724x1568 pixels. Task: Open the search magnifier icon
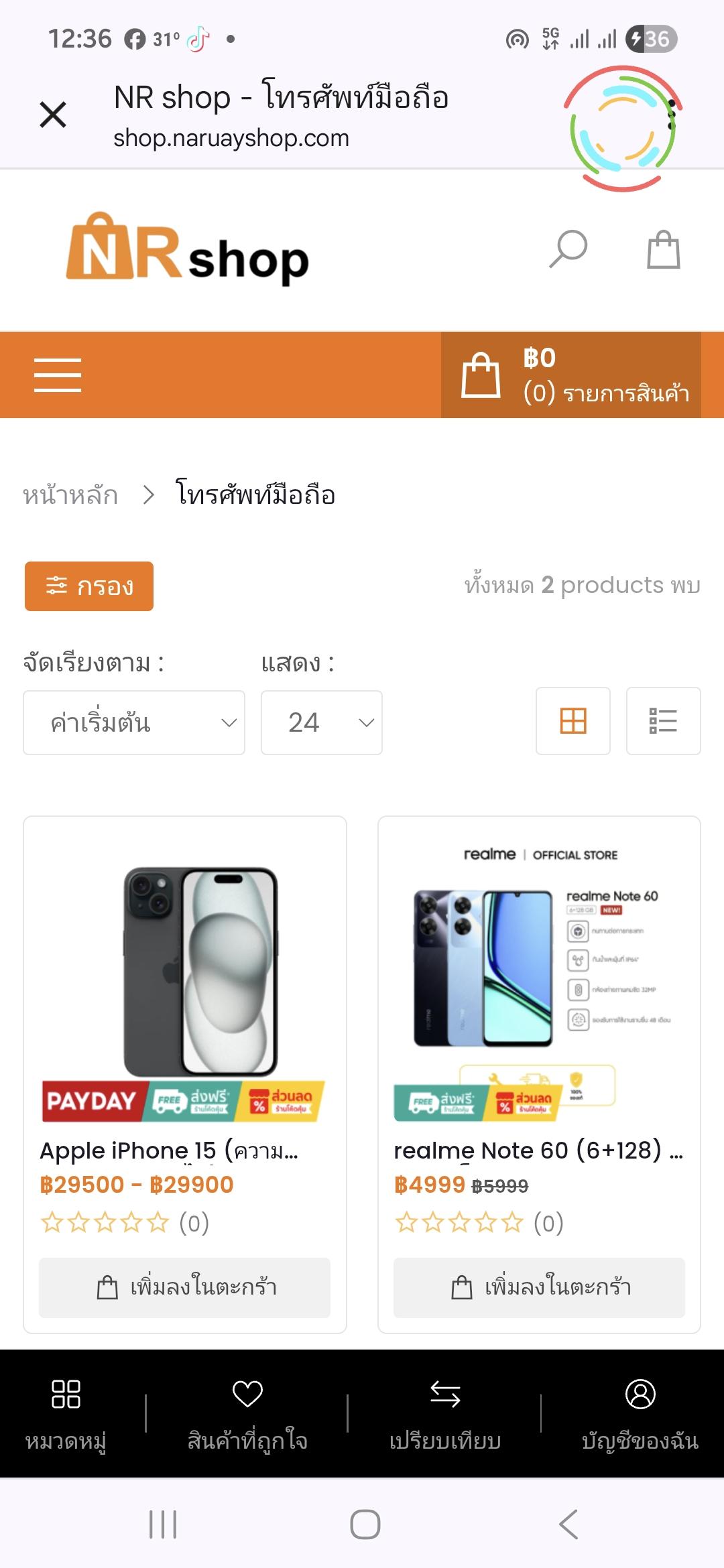click(568, 249)
